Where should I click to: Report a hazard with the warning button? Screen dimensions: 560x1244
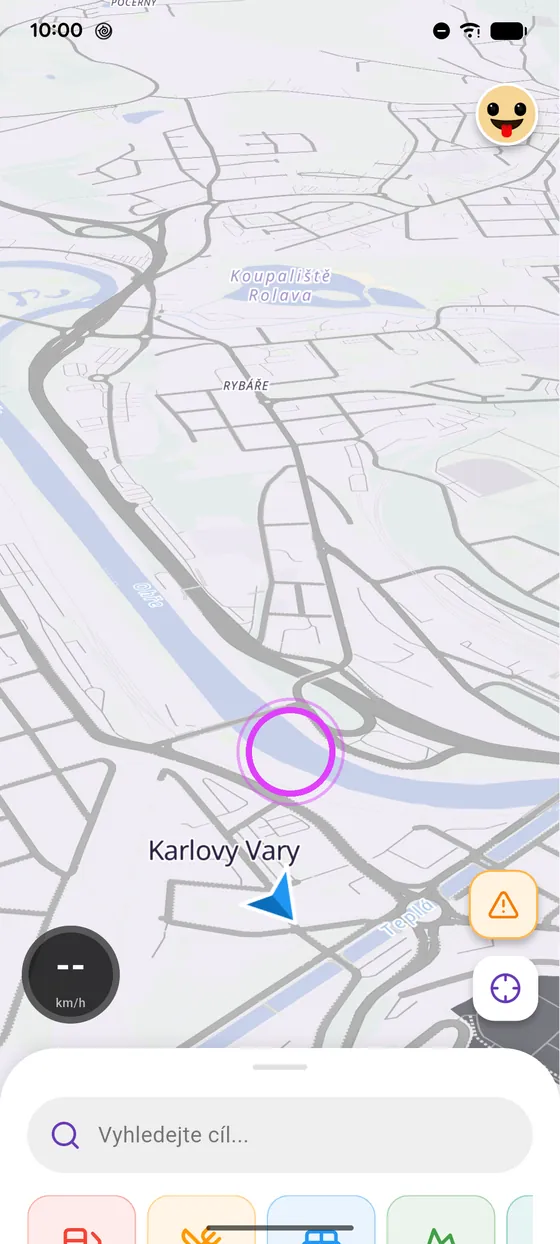tap(504, 905)
